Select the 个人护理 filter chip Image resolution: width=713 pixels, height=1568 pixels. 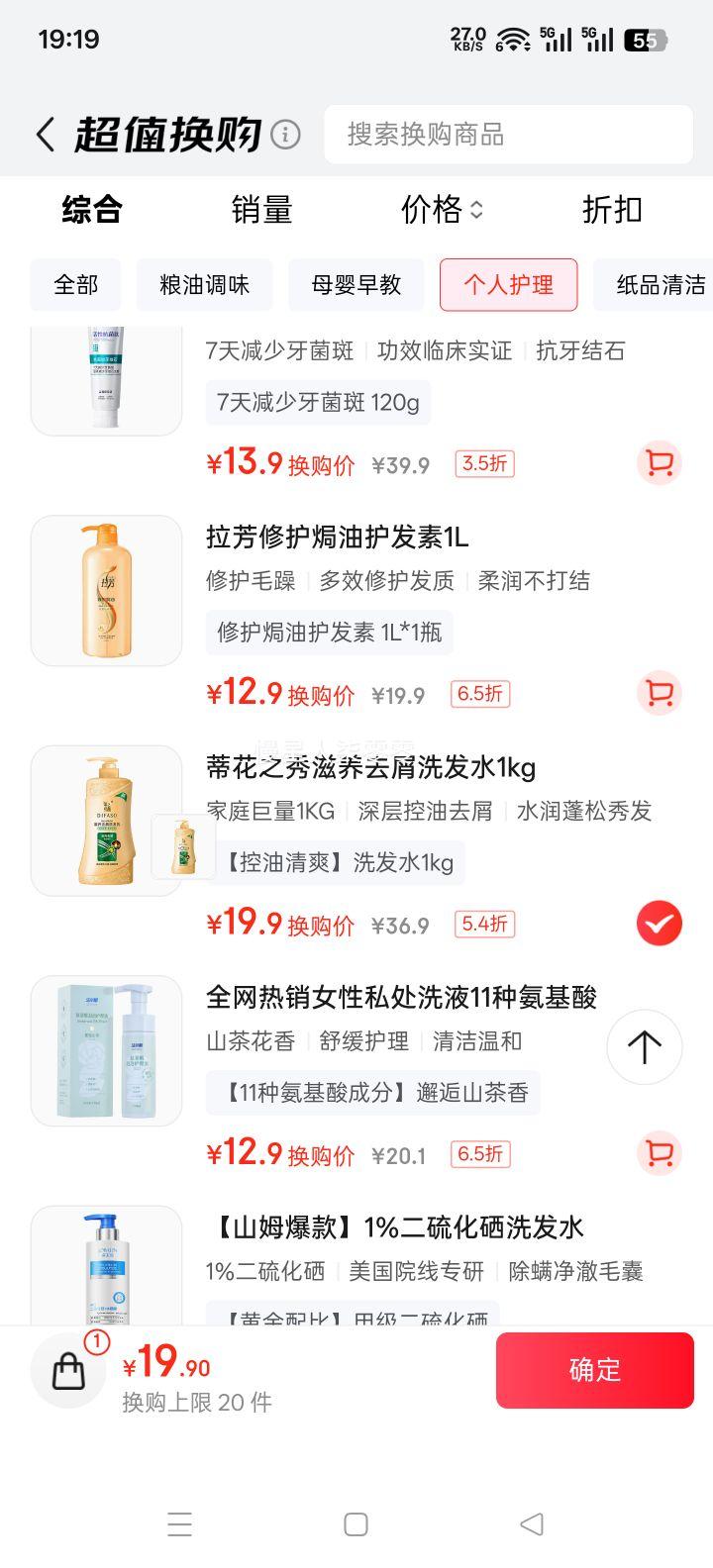508,285
